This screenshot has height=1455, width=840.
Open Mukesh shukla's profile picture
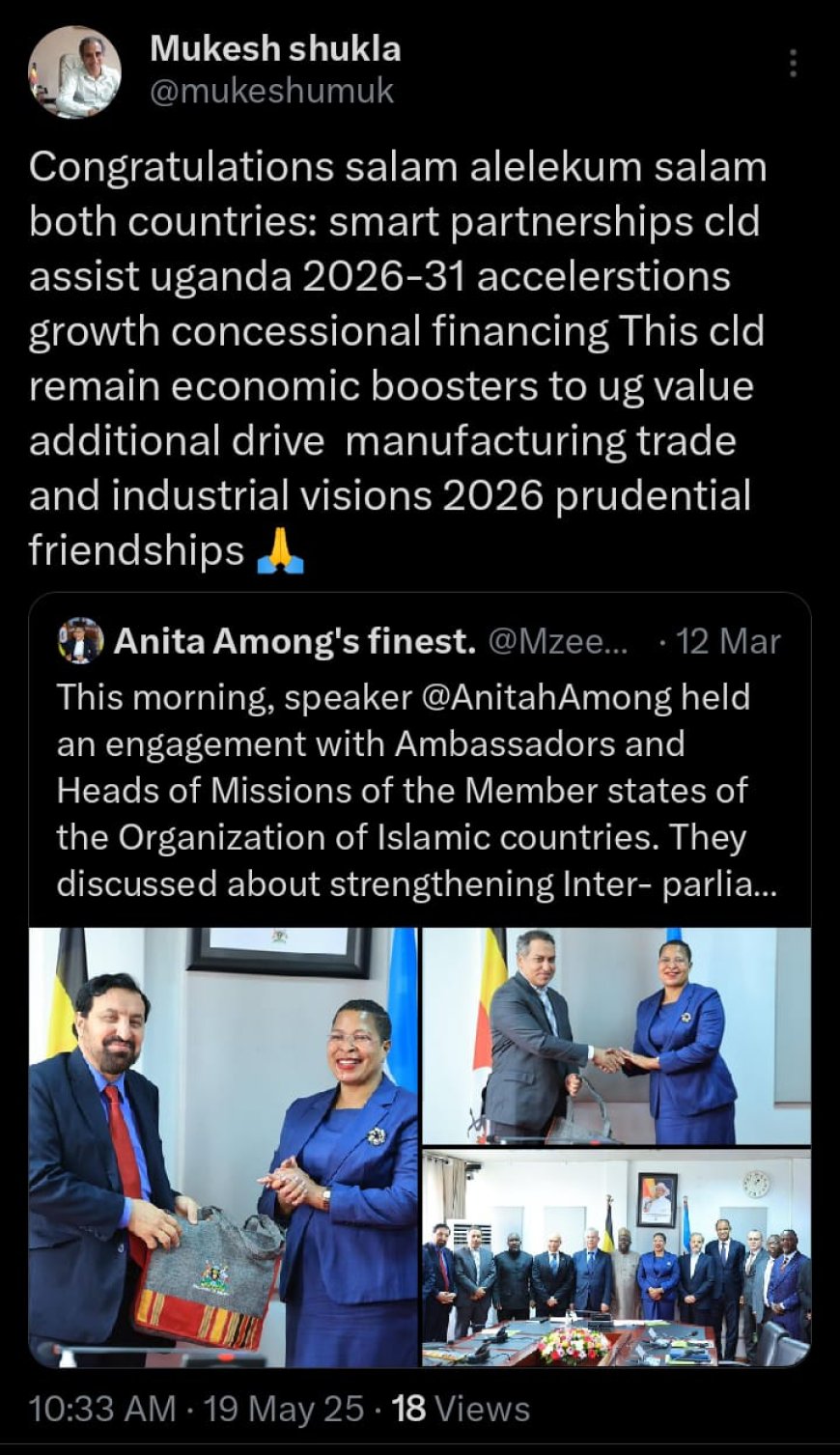pos(74,70)
